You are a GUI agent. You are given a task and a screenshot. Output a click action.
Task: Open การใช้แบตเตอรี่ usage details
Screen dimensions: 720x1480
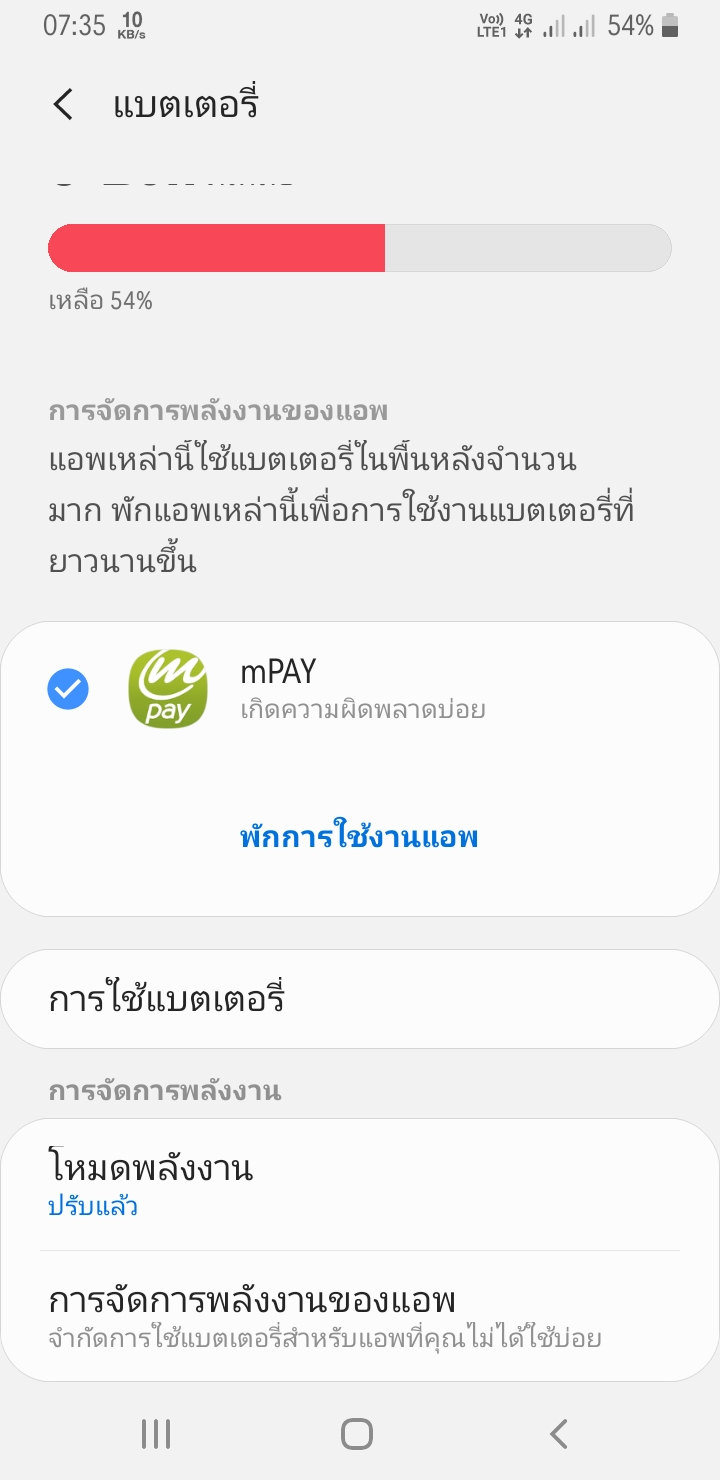(x=360, y=999)
